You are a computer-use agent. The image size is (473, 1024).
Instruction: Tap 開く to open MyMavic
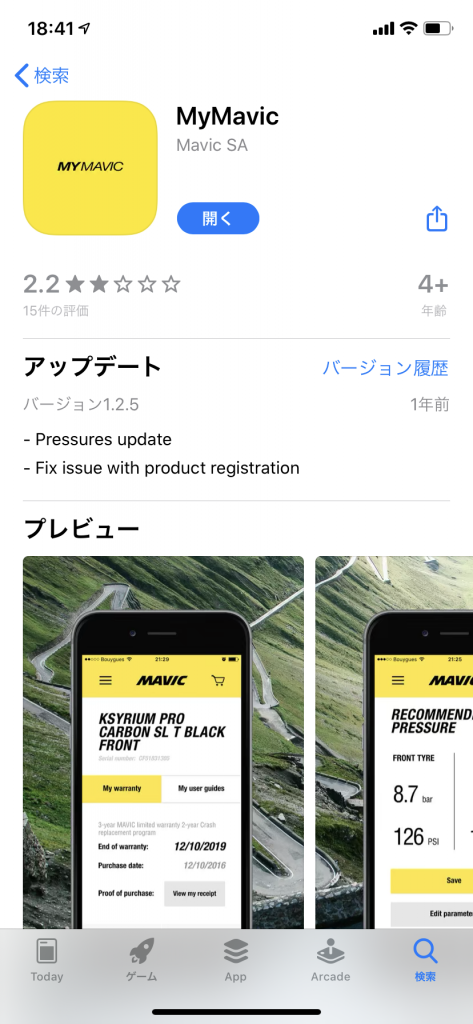(218, 218)
